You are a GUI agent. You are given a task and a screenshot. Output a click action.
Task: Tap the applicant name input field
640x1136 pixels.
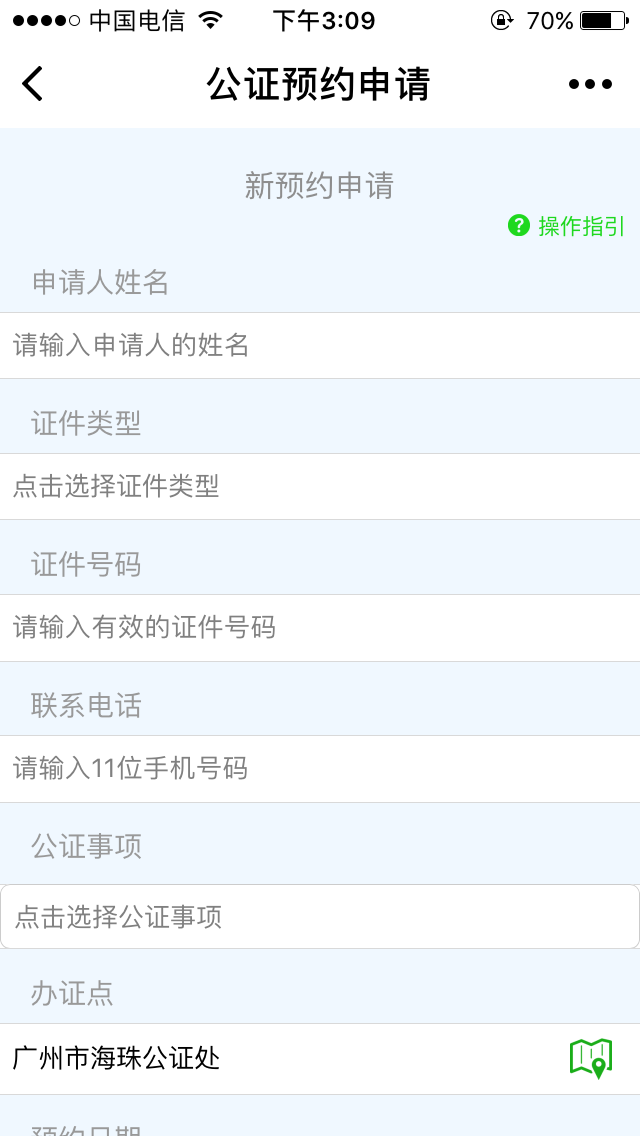click(x=320, y=346)
